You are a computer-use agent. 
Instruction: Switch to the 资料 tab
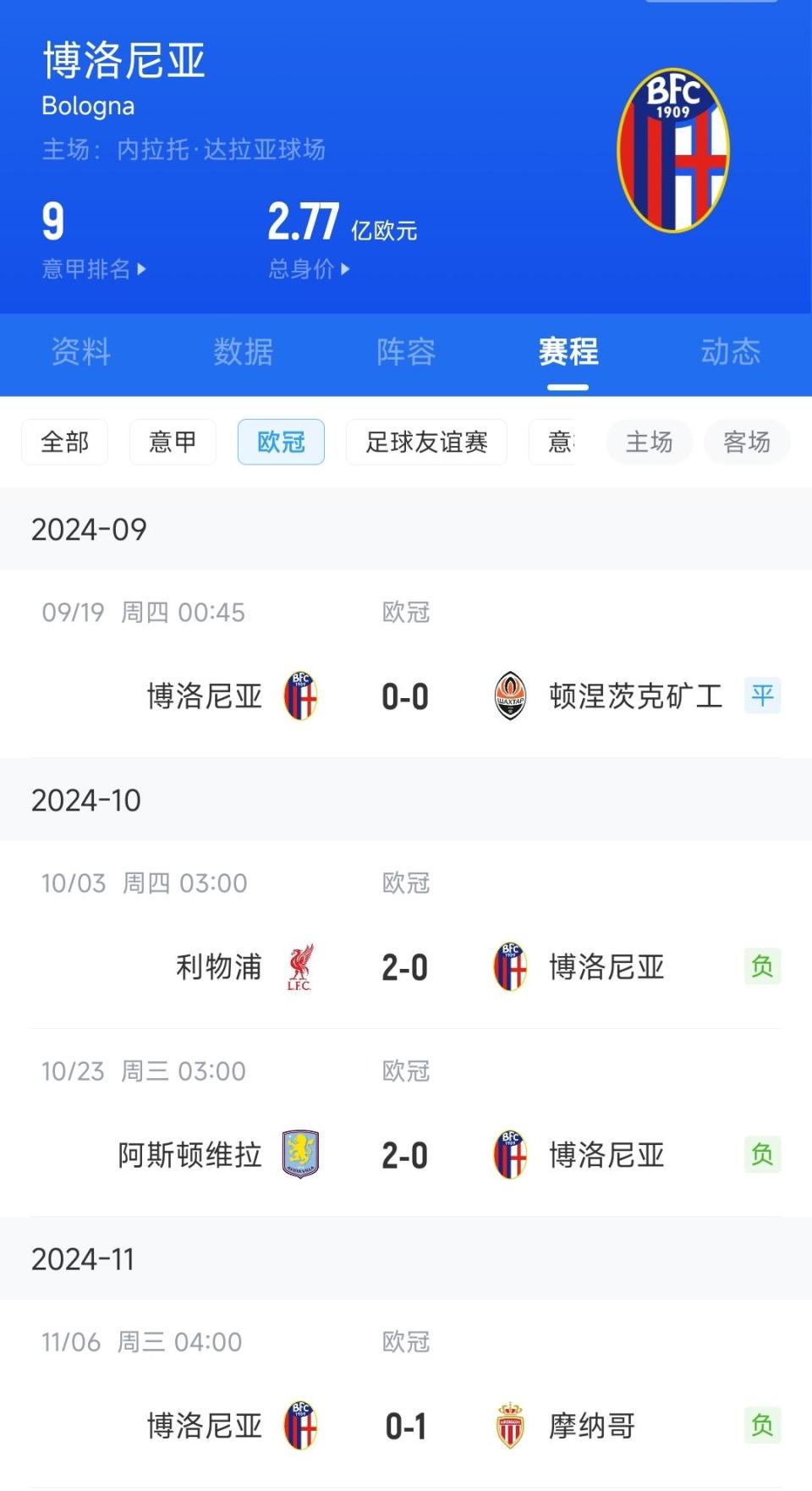click(81, 352)
